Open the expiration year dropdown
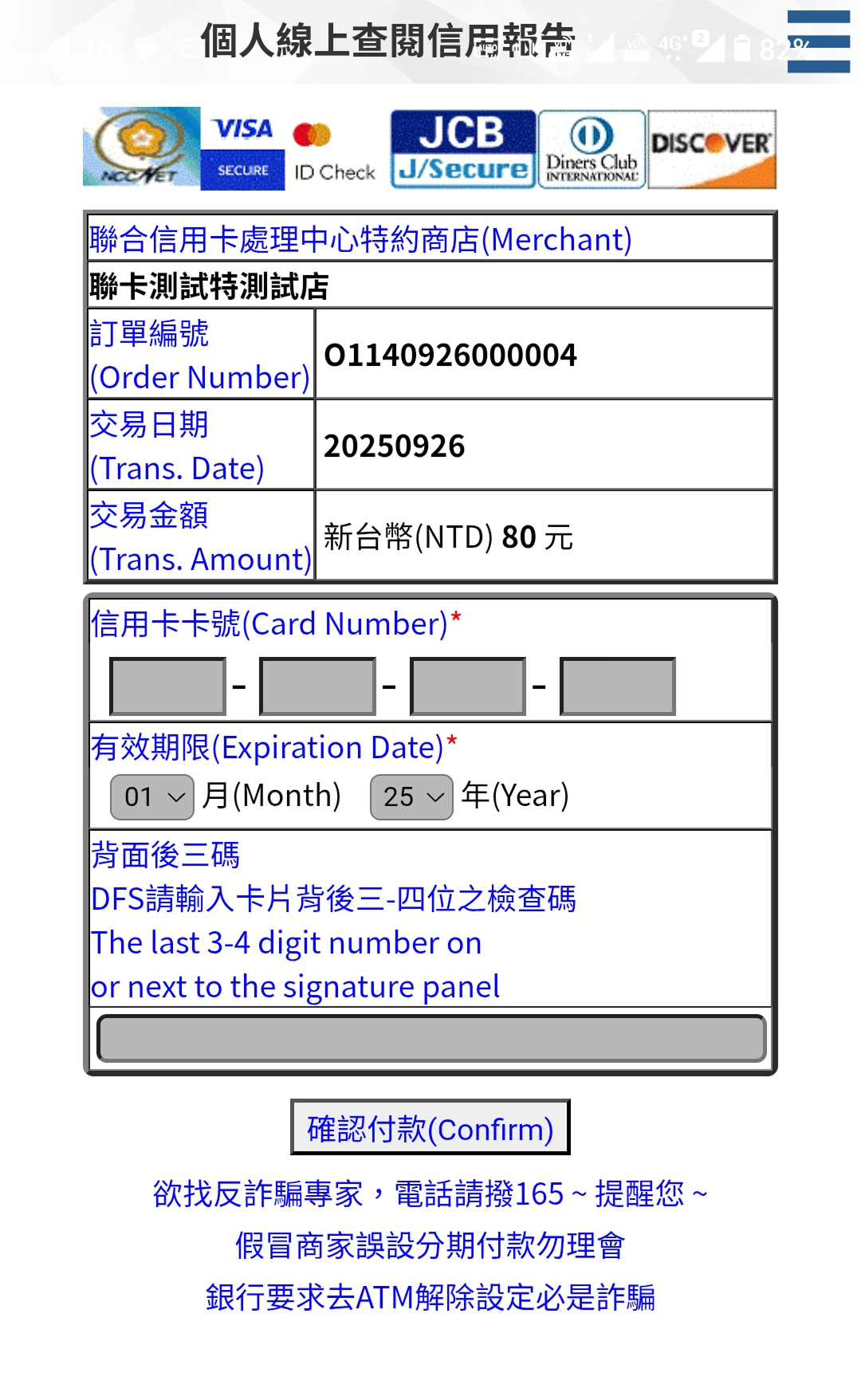Image resolution: width=861 pixels, height=1400 pixels. [x=411, y=796]
